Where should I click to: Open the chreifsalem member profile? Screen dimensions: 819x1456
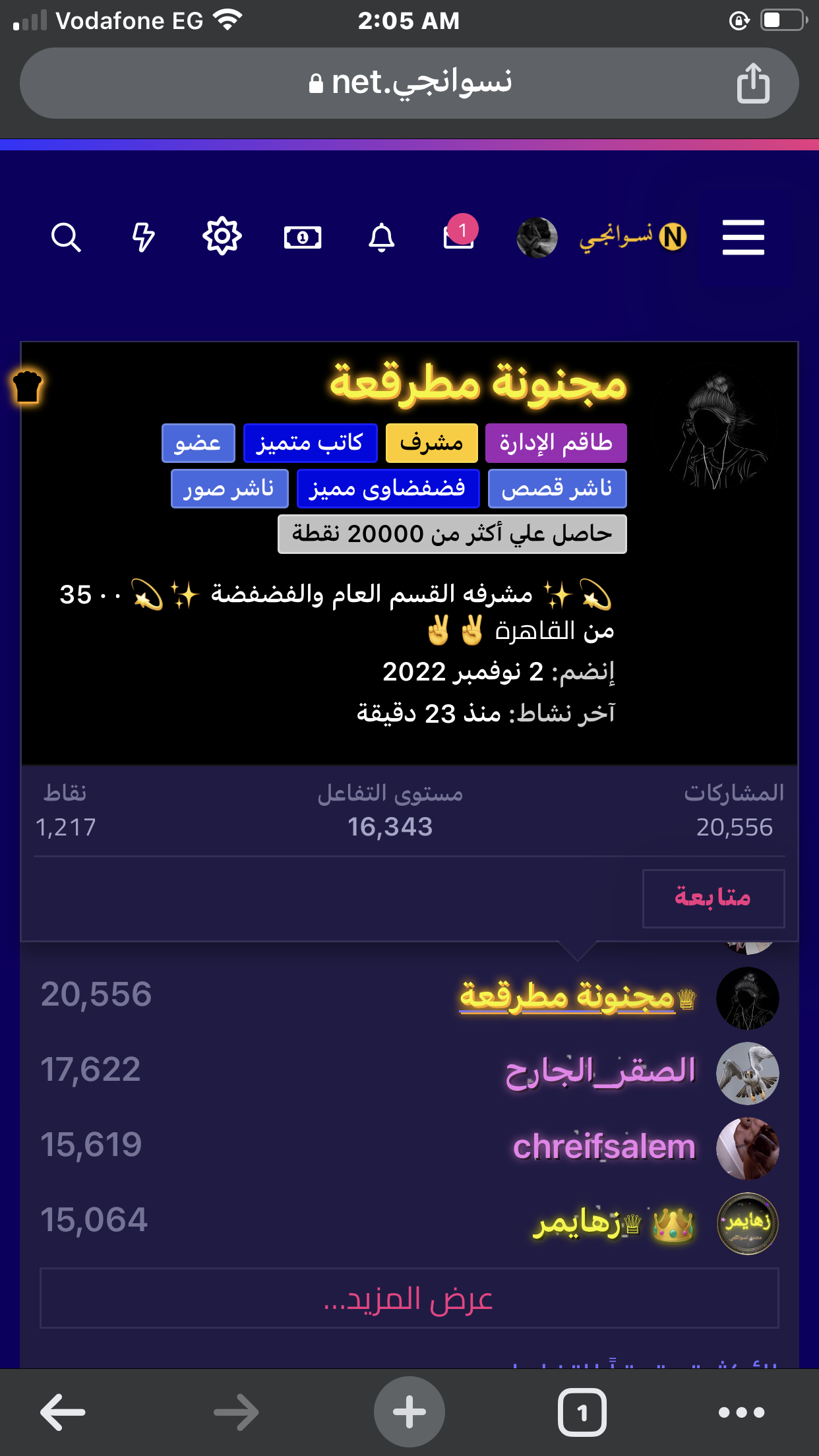604,1147
